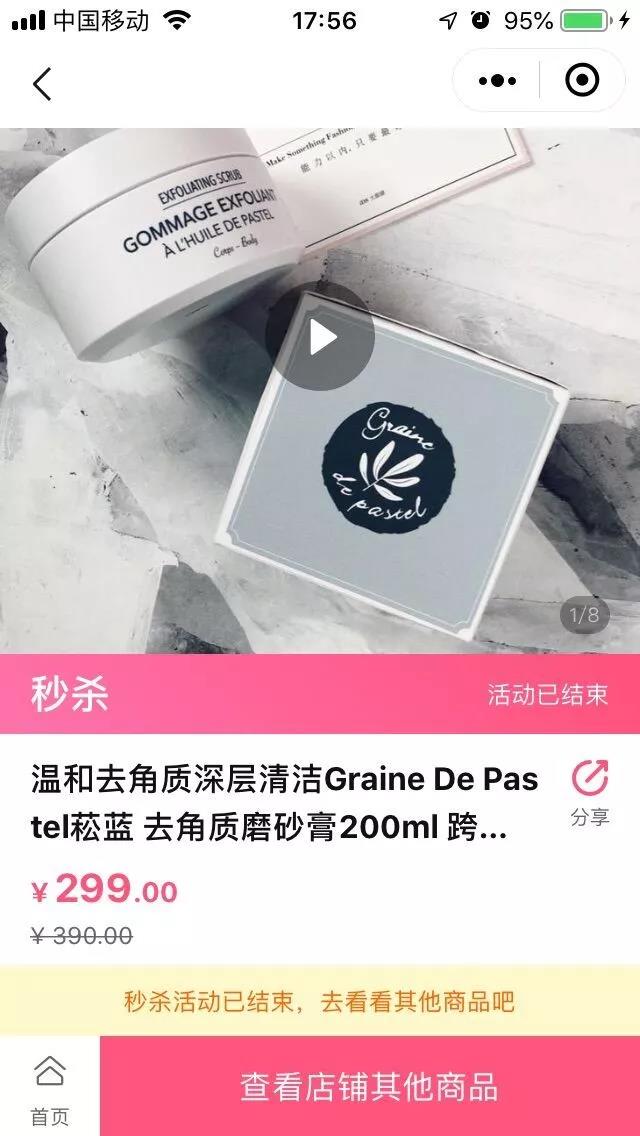Image resolution: width=640 pixels, height=1136 pixels.
Task: Close the mini program with the circle button
Action: click(582, 80)
